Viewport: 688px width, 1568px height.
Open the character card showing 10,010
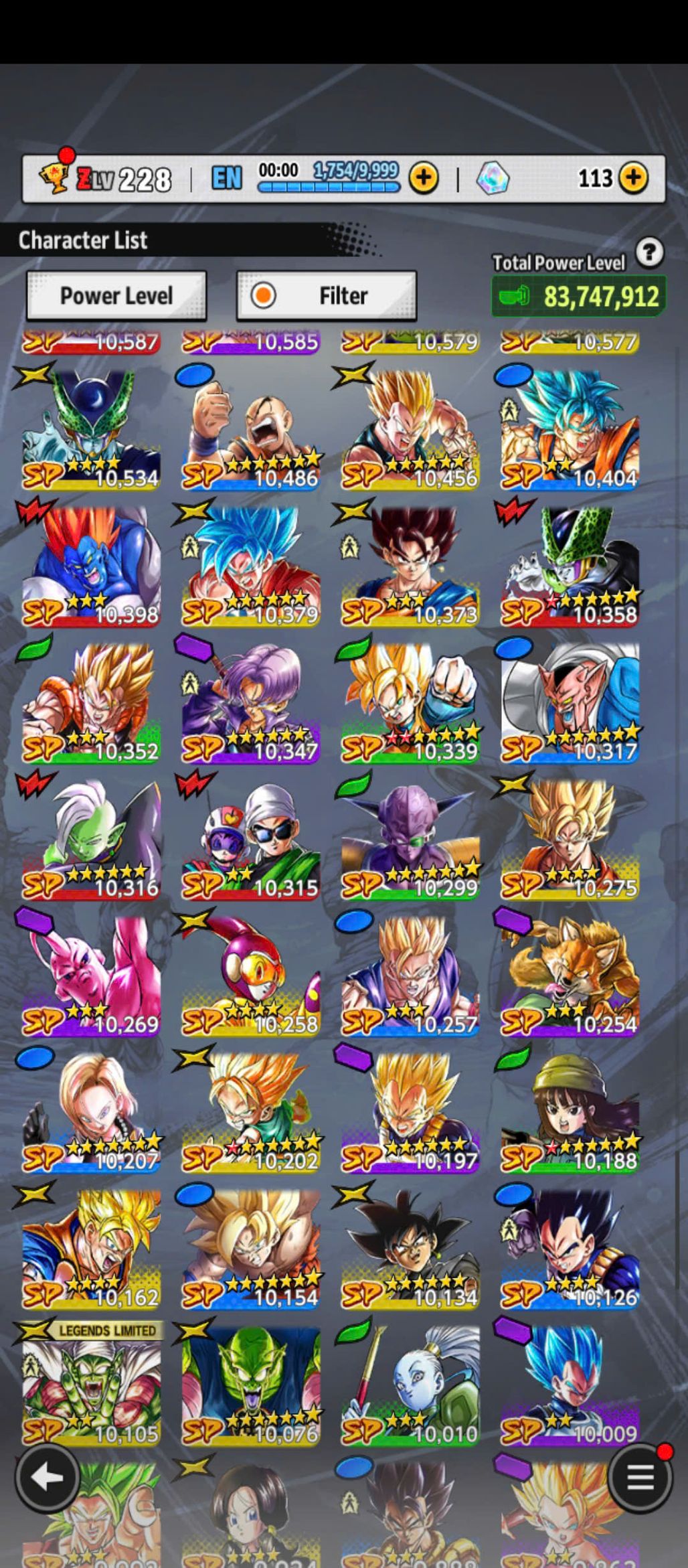point(410,1386)
